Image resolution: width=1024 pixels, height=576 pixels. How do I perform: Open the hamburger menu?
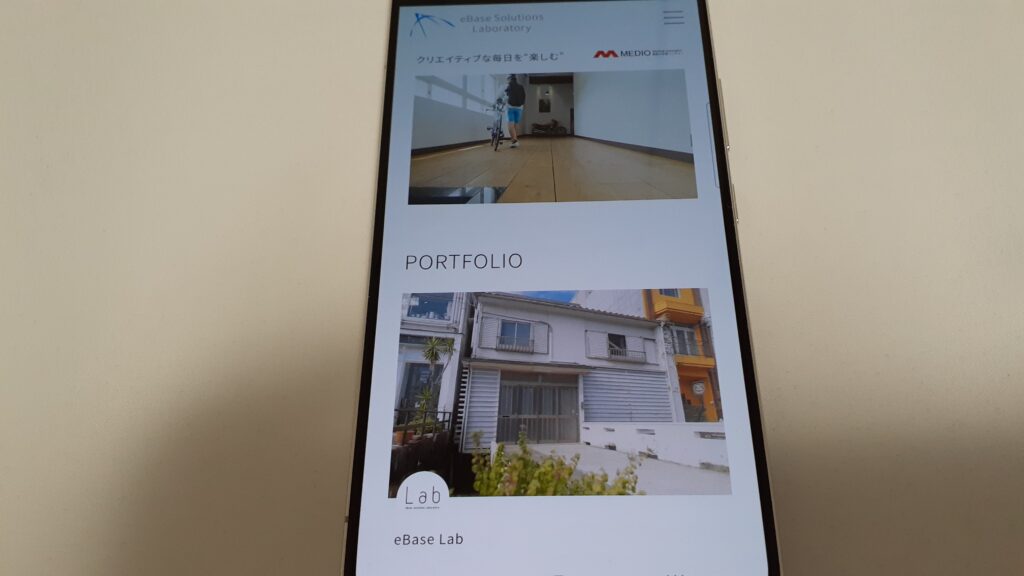pyautogui.click(x=674, y=18)
